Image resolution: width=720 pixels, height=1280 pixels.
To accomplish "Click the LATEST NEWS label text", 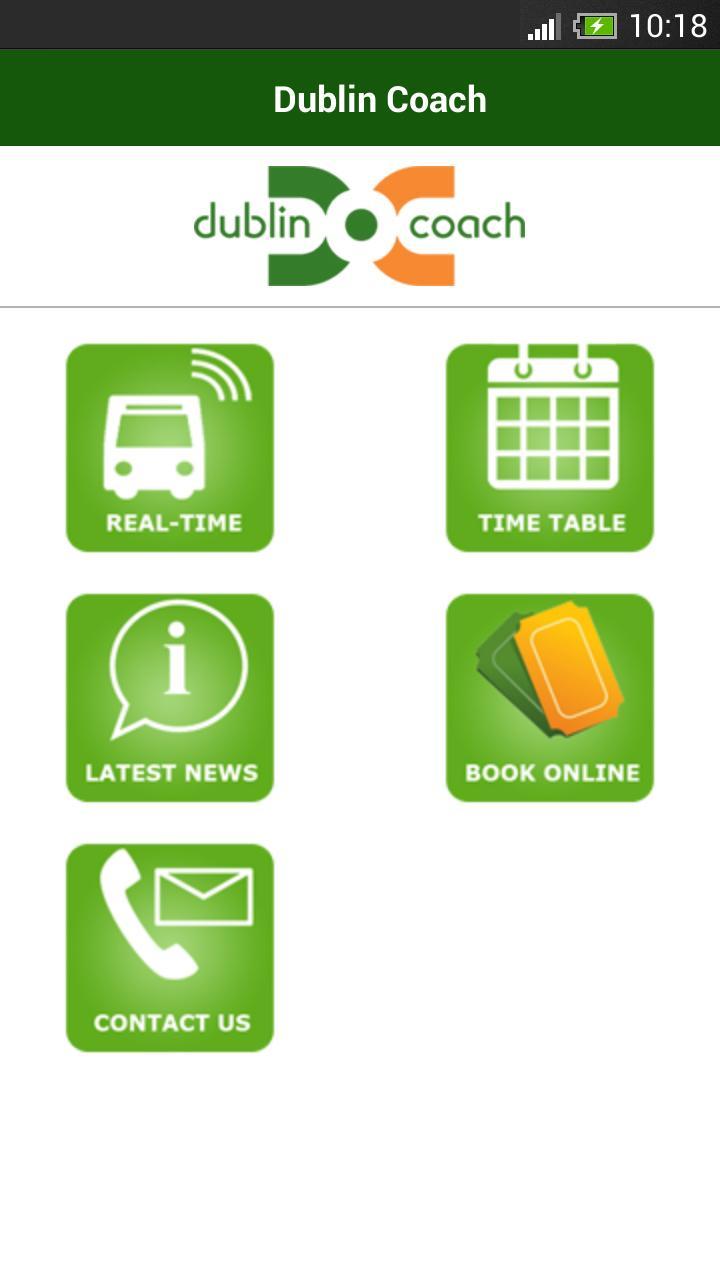I will 171,771.
